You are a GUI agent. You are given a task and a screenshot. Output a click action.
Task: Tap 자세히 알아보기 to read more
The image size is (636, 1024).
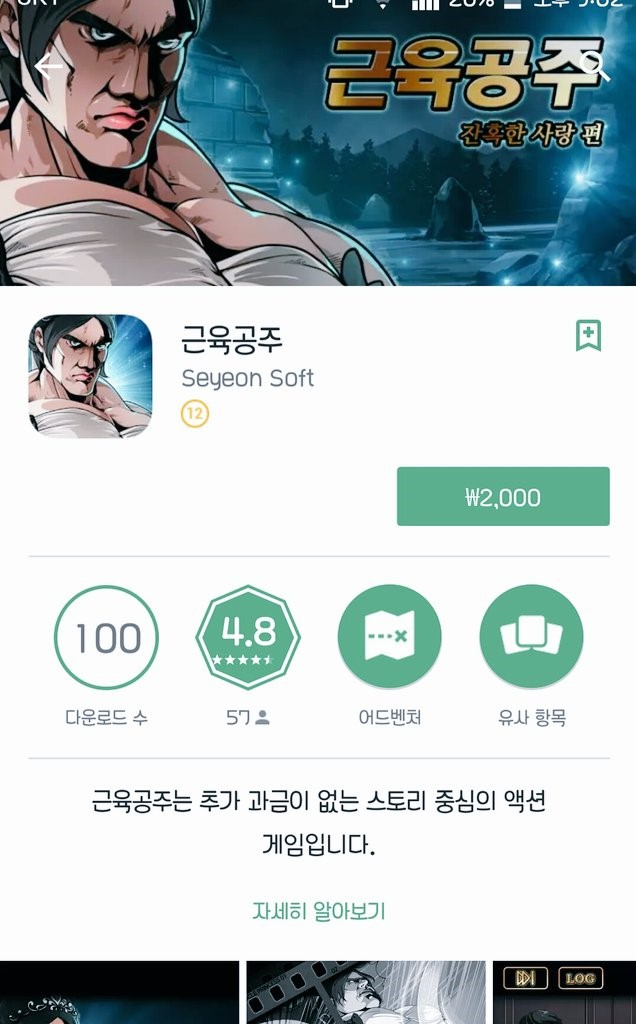318,911
